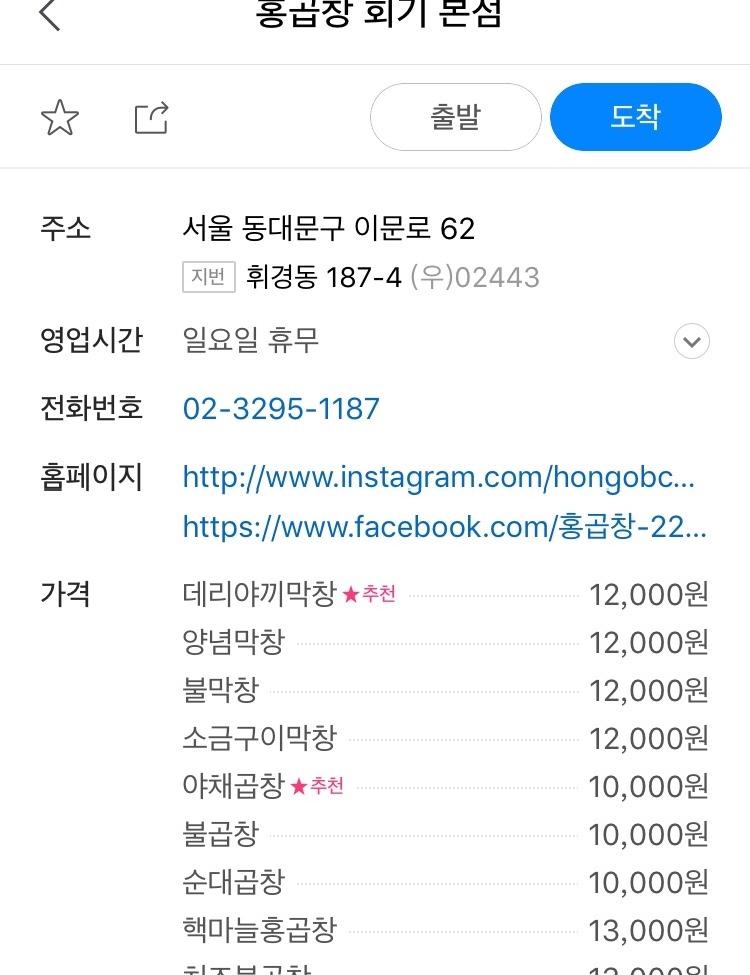Open the Instagram homepage link
The image size is (750, 975).
tap(438, 478)
